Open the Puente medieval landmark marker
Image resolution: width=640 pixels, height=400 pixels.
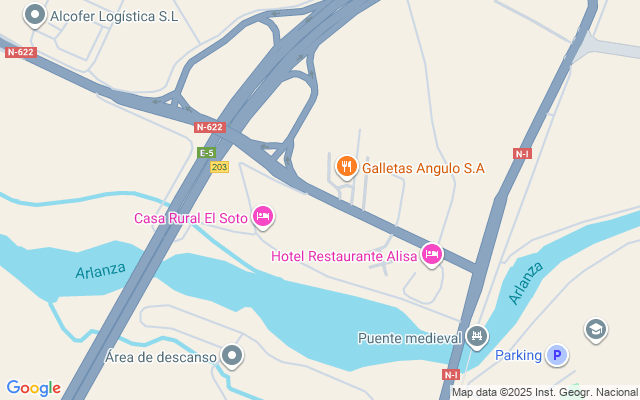[x=478, y=337]
